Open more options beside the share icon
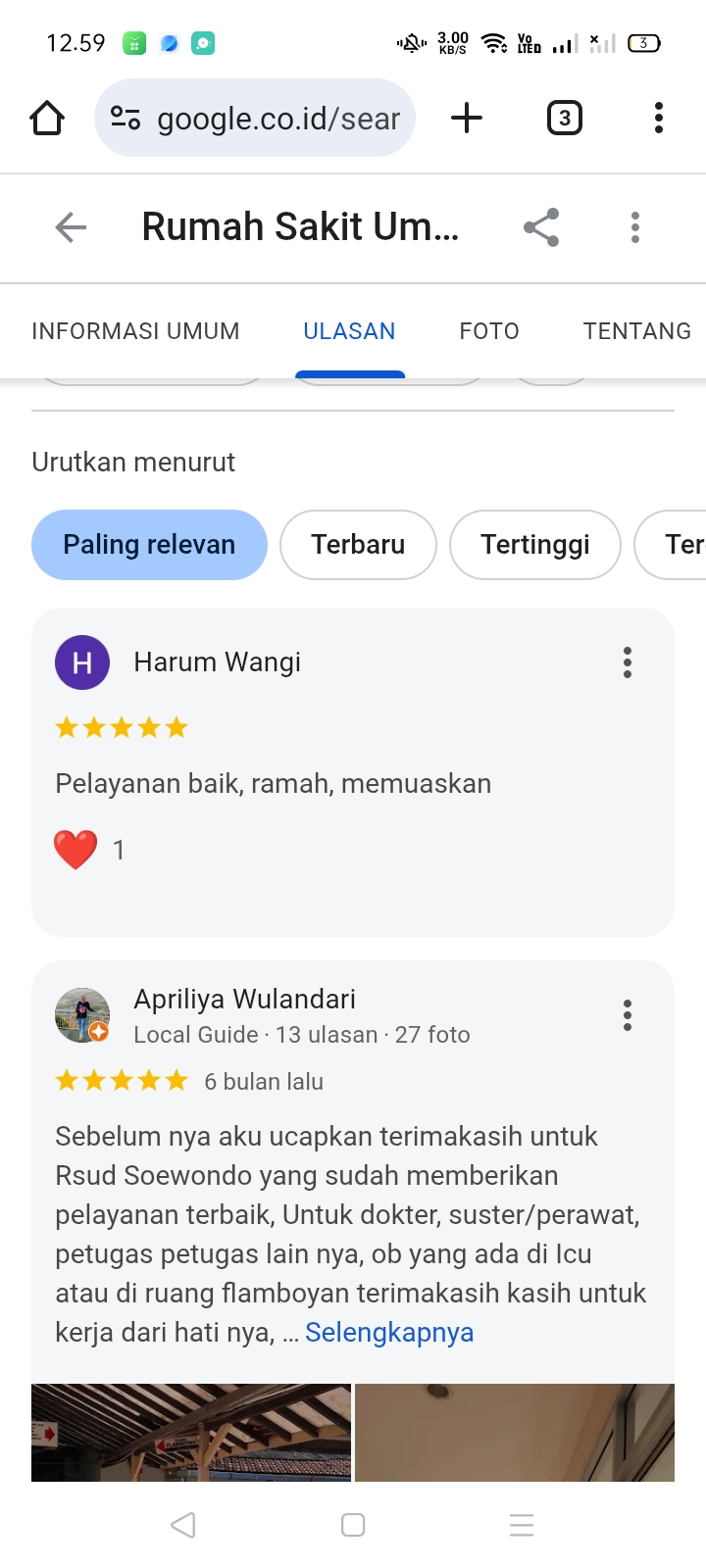This screenshot has height=1568, width=706. (635, 227)
